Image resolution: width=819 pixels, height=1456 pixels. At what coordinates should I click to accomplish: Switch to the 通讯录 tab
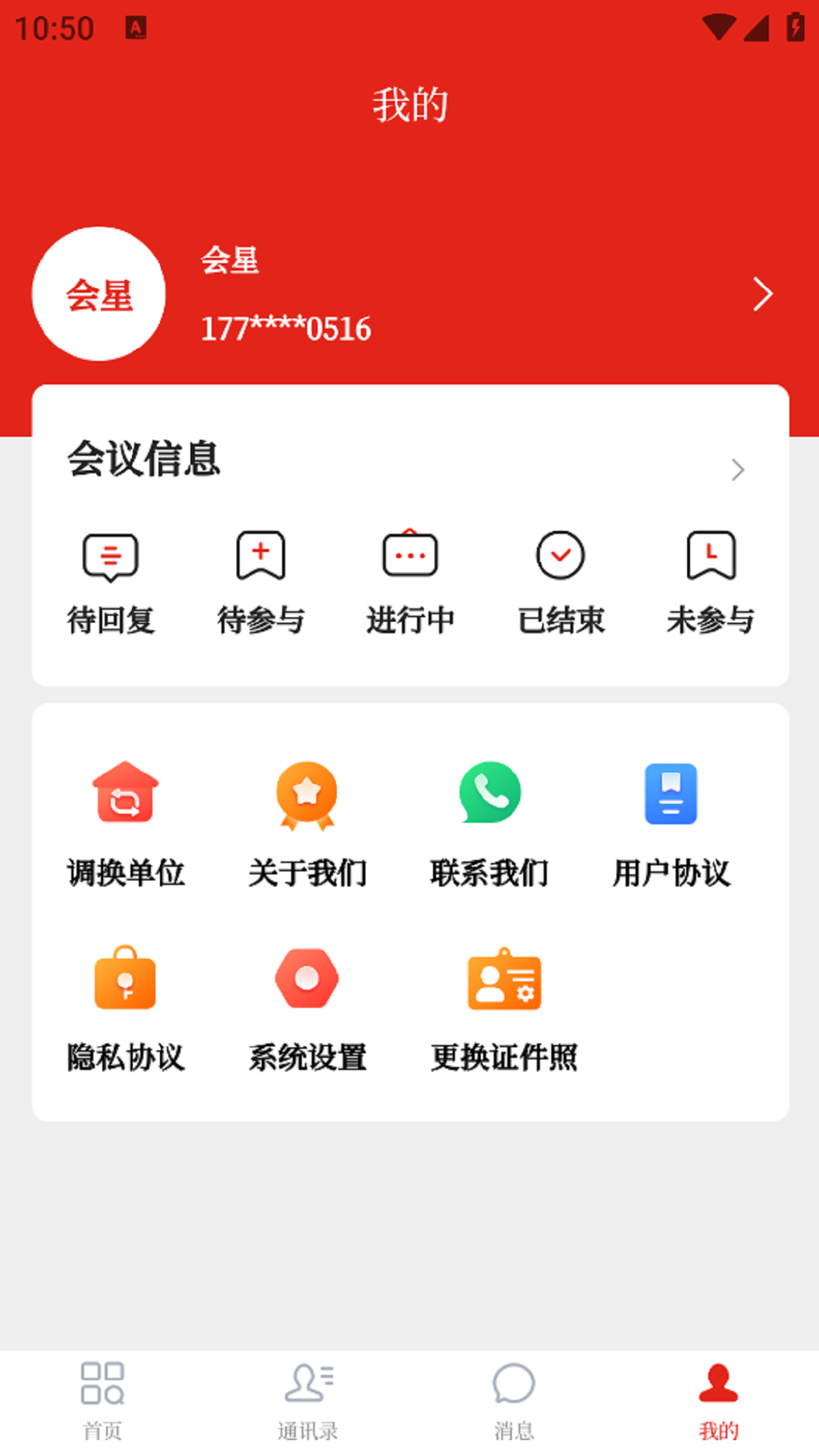tap(308, 1401)
